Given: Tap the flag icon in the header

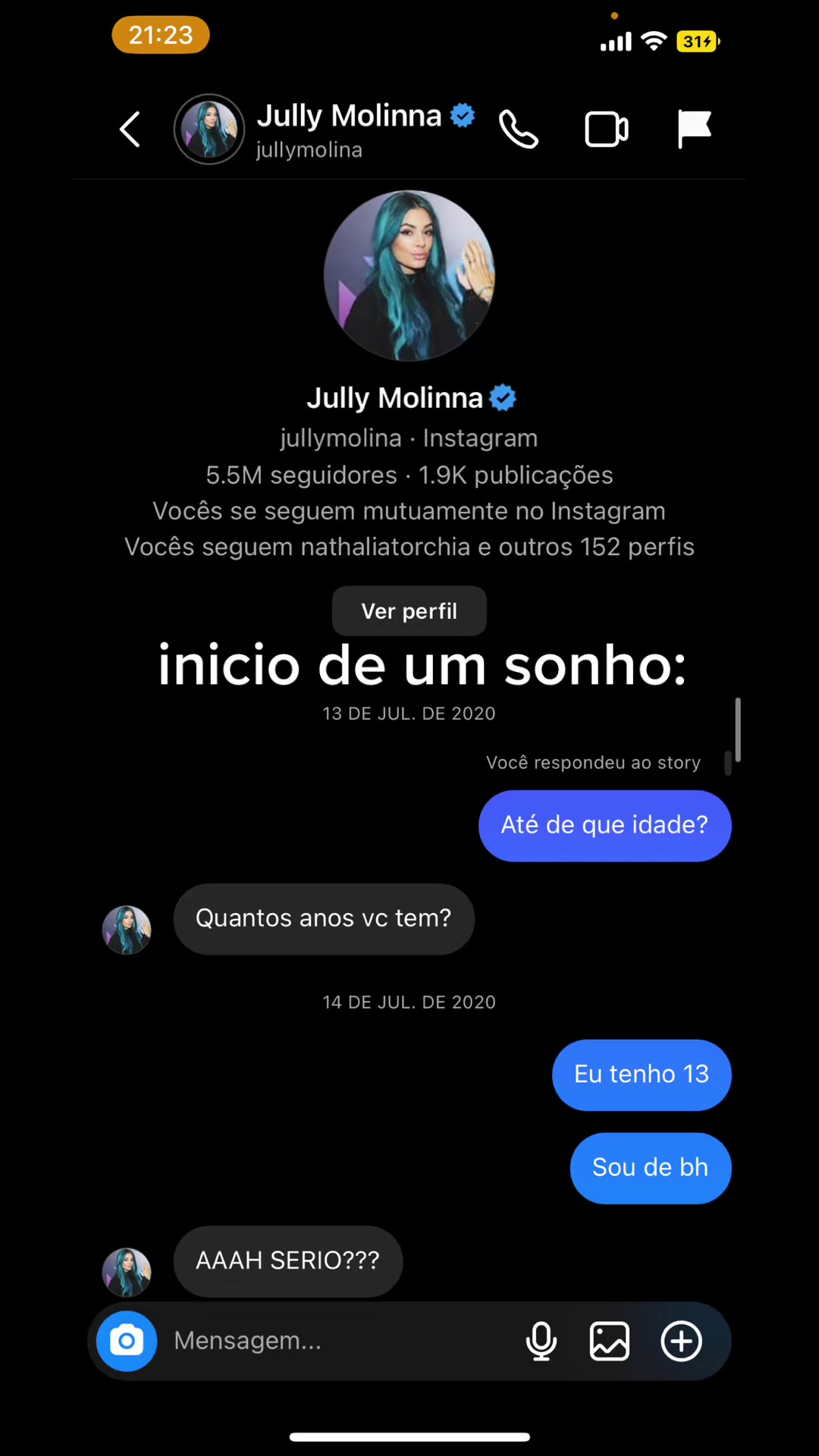Looking at the screenshot, I should coord(694,129).
